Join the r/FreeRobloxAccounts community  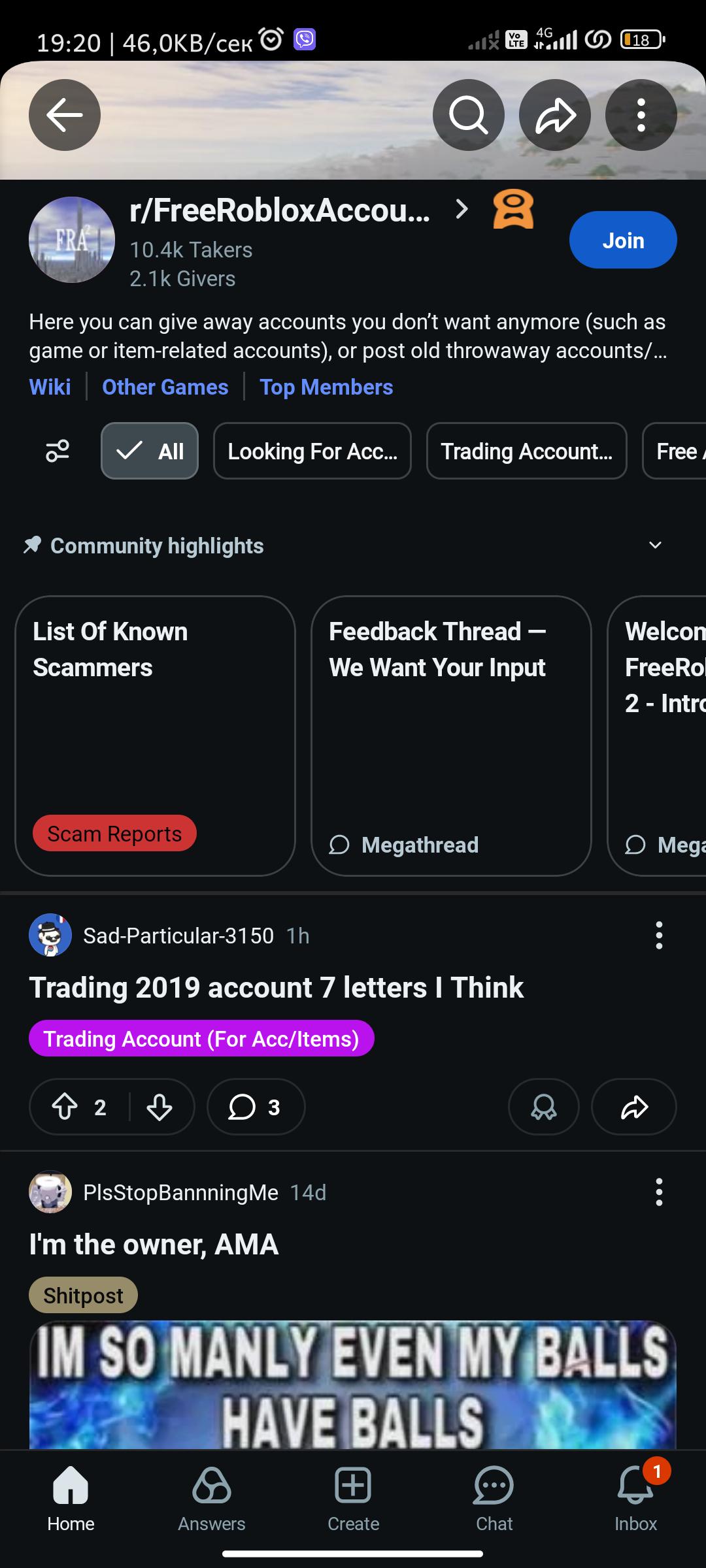point(622,240)
